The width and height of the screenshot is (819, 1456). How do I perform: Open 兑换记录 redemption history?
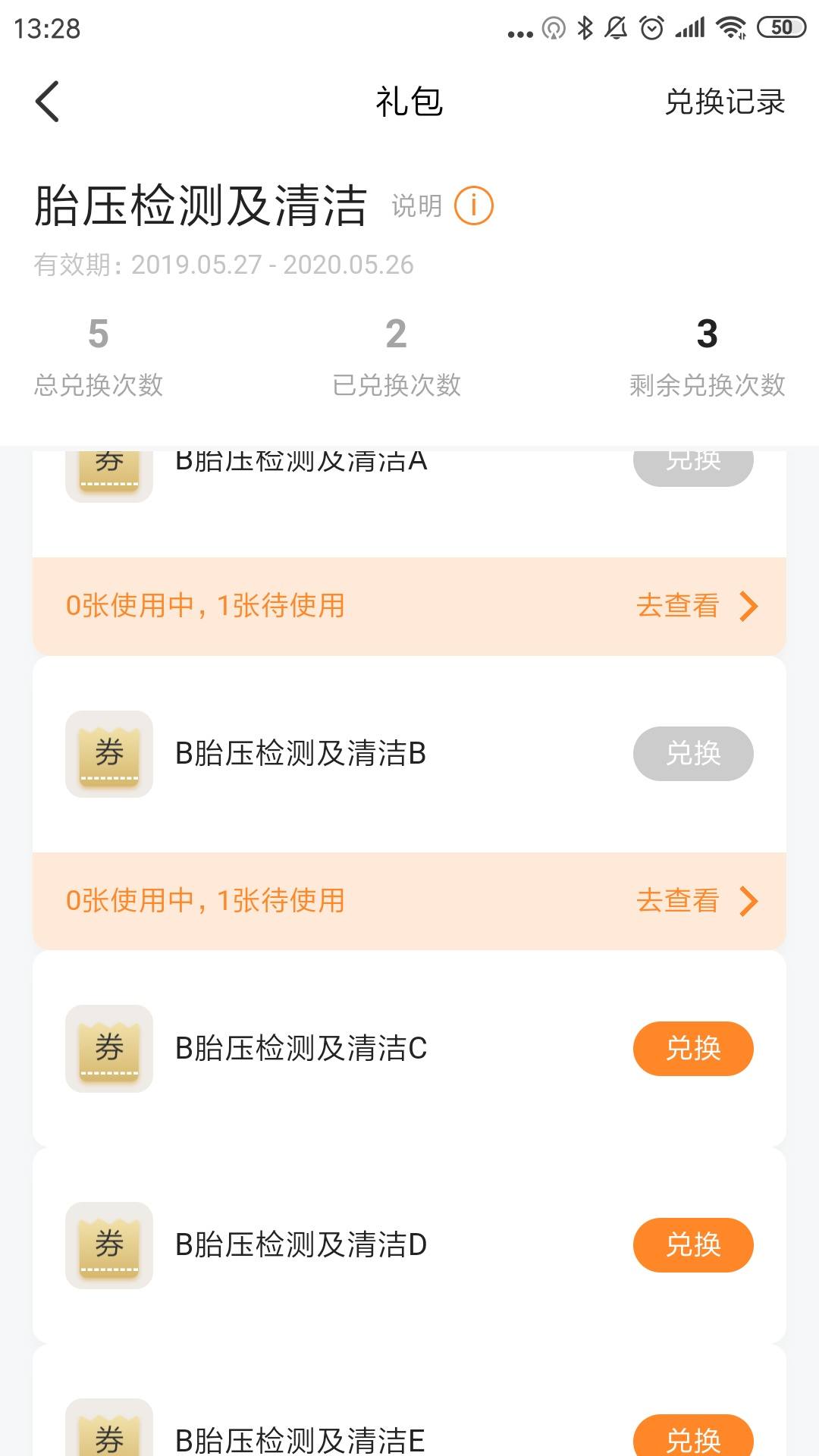click(x=725, y=102)
